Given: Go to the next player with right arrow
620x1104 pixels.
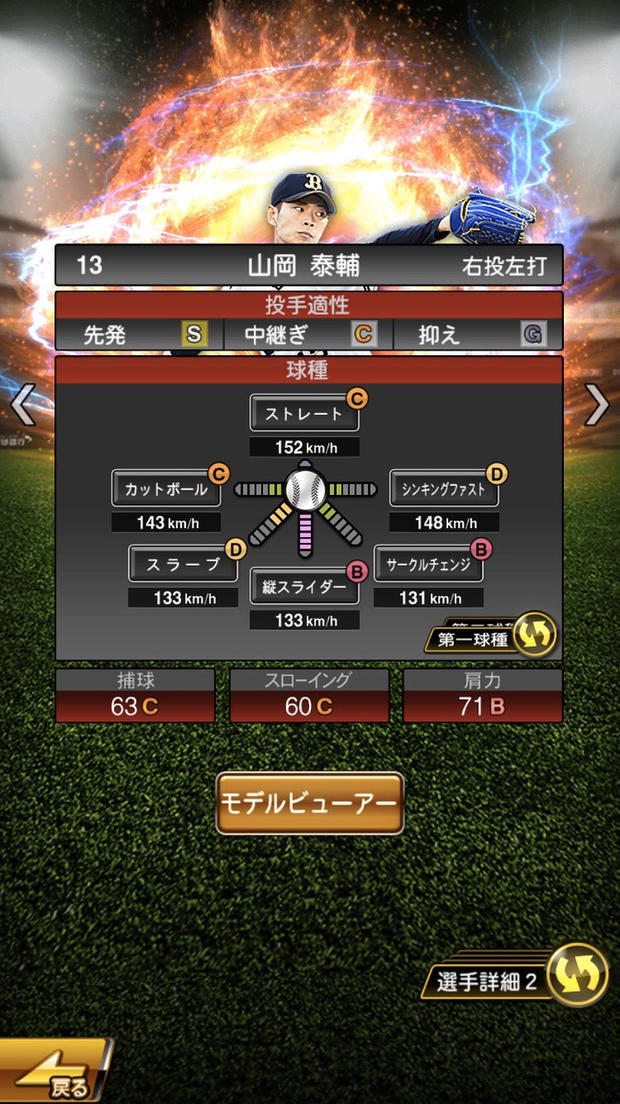Looking at the screenshot, I should point(597,405).
